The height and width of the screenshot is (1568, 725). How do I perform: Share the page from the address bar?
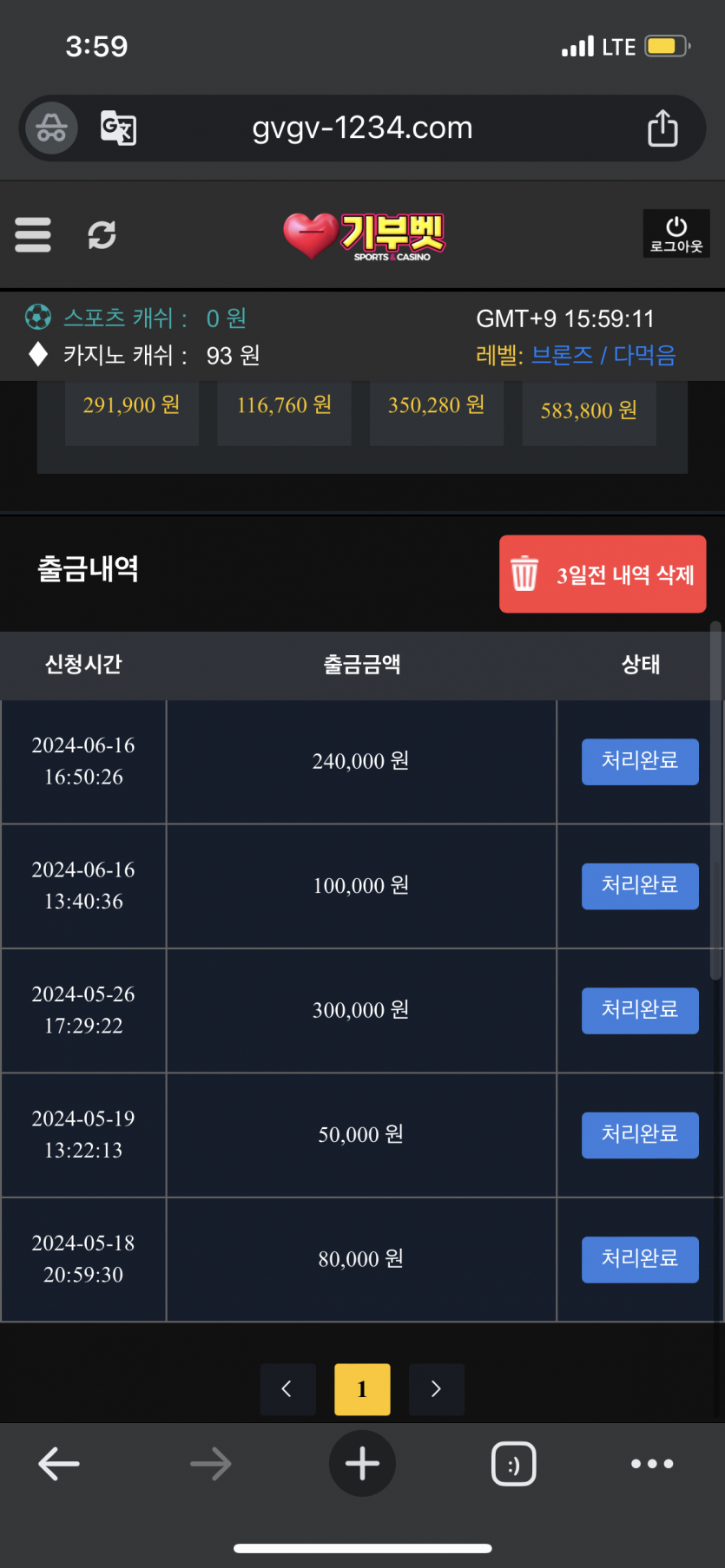pyautogui.click(x=662, y=128)
